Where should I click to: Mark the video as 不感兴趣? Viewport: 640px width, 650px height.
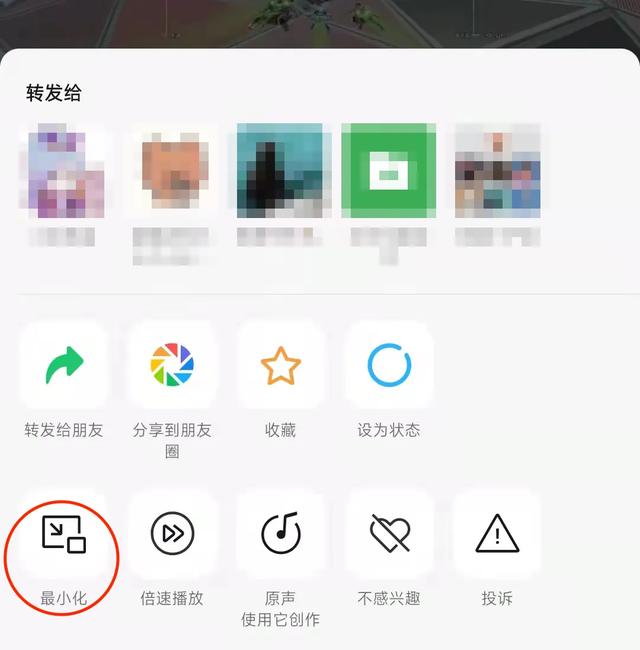click(x=389, y=534)
